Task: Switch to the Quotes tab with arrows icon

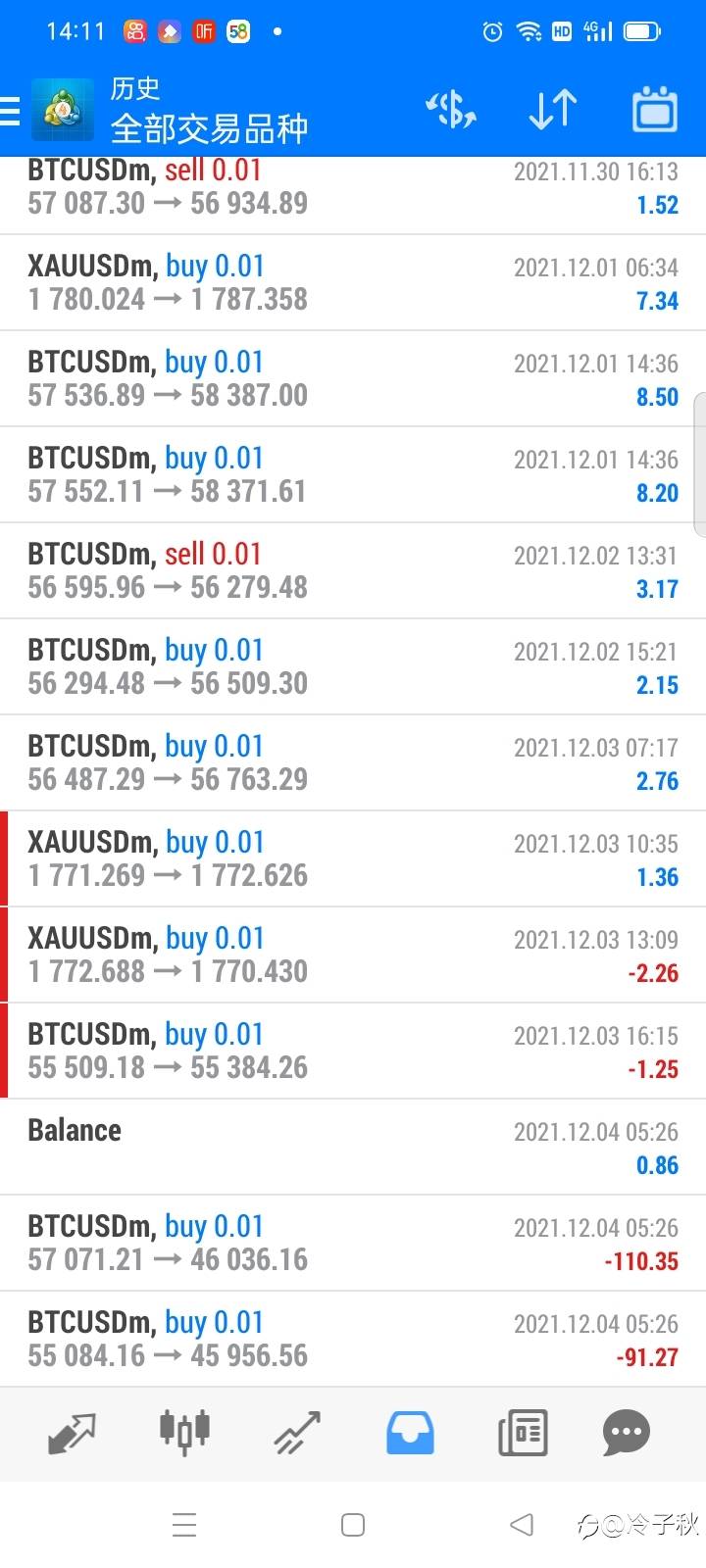Action: pyautogui.click(x=72, y=1434)
